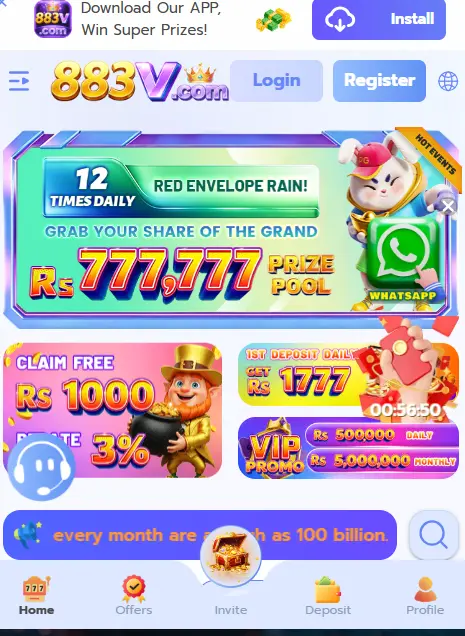The image size is (465, 636).
Task: Contact support via WhatsApp widget
Action: (403, 258)
